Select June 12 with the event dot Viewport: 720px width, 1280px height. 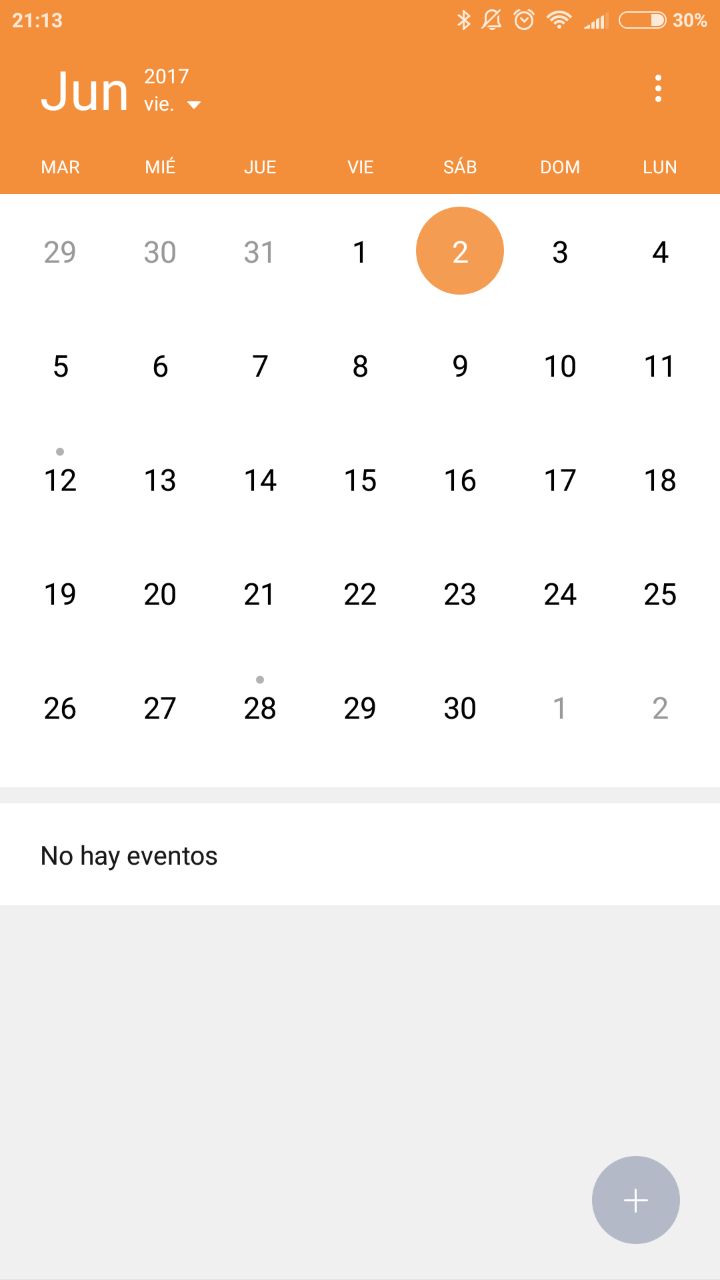click(60, 480)
